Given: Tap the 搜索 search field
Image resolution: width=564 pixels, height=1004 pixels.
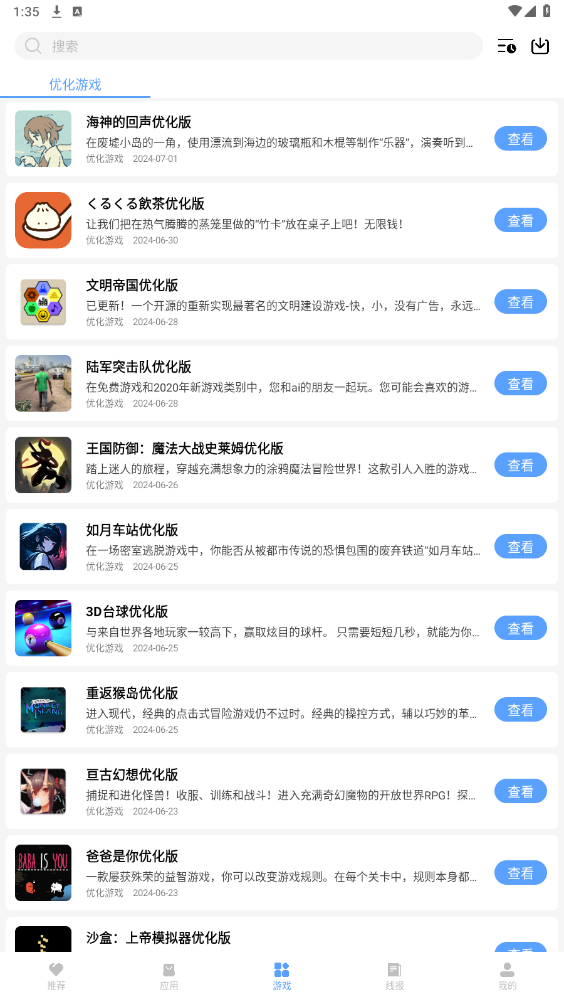Looking at the screenshot, I should click(x=248, y=46).
